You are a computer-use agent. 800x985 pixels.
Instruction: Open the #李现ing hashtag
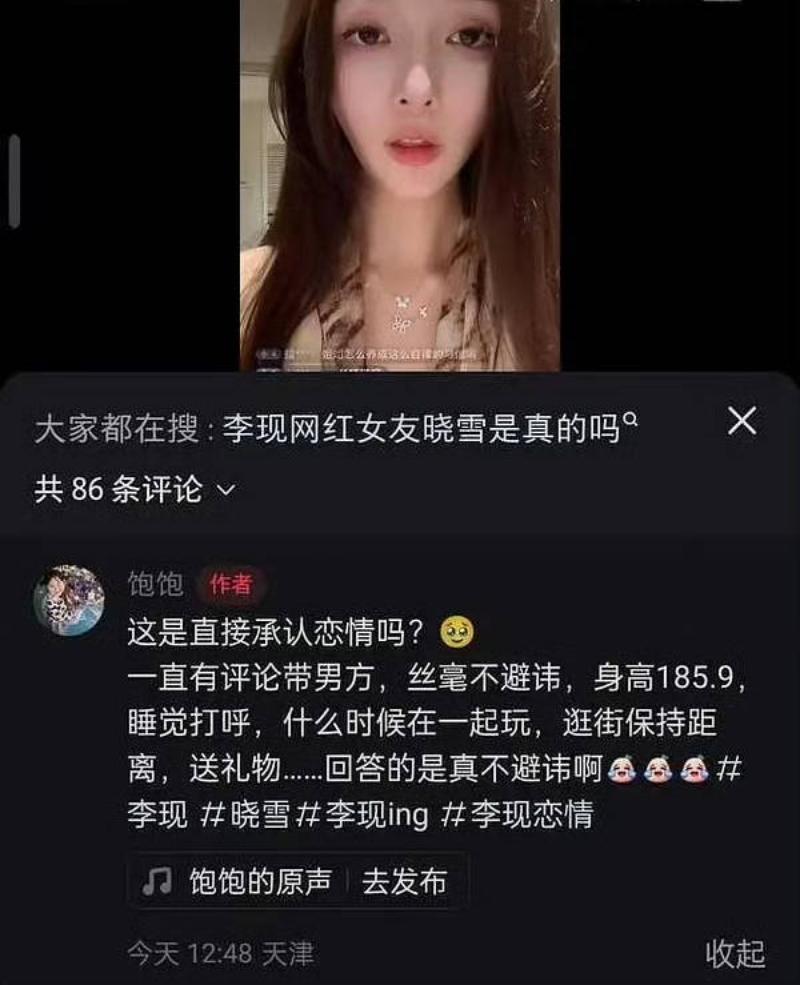[x=364, y=814]
